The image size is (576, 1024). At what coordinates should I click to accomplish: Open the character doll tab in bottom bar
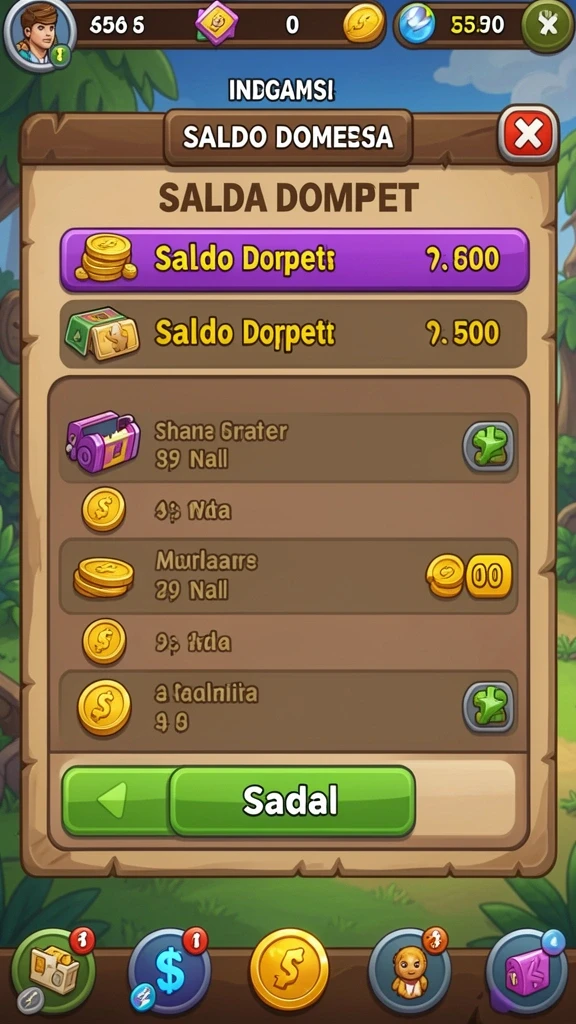point(409,970)
